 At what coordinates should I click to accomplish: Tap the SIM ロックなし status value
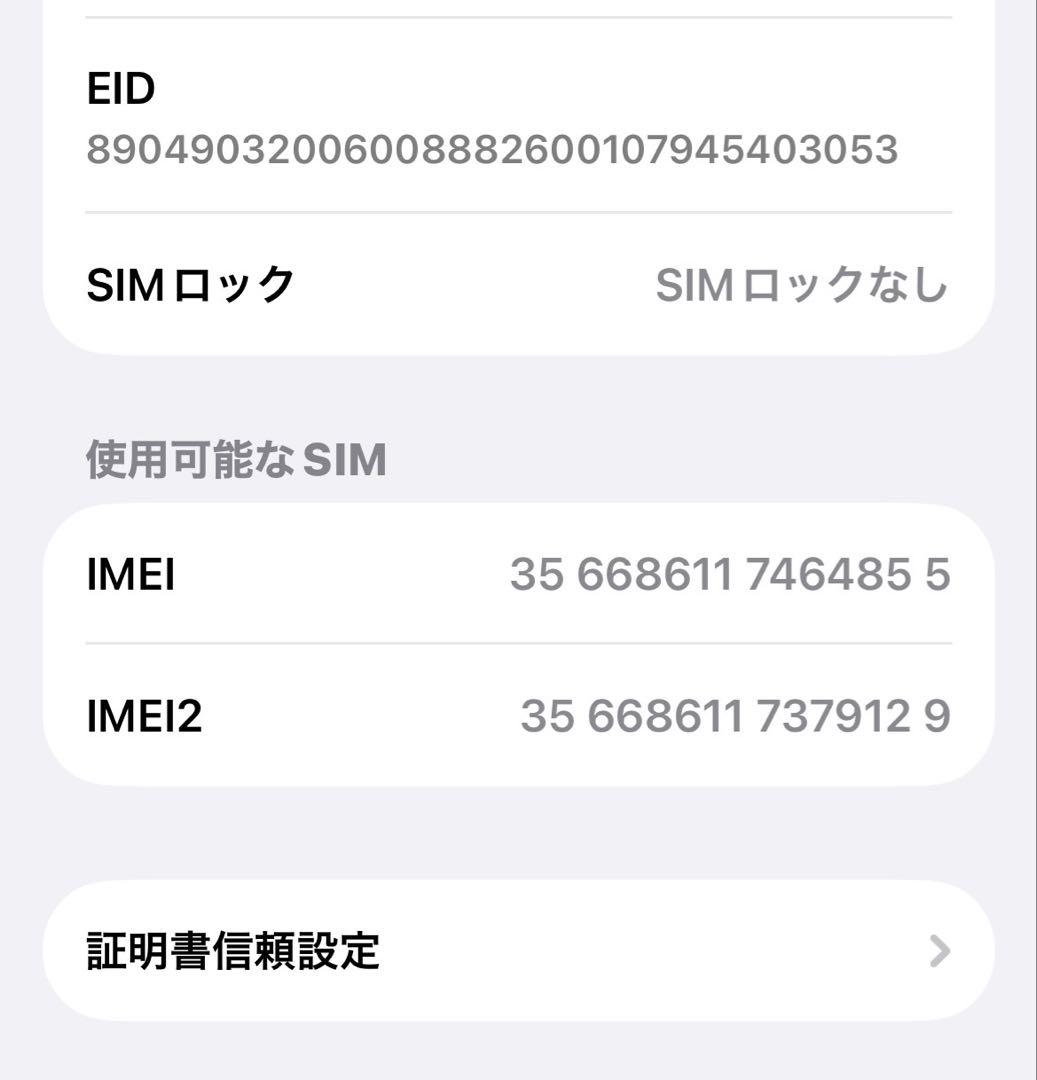click(800, 285)
